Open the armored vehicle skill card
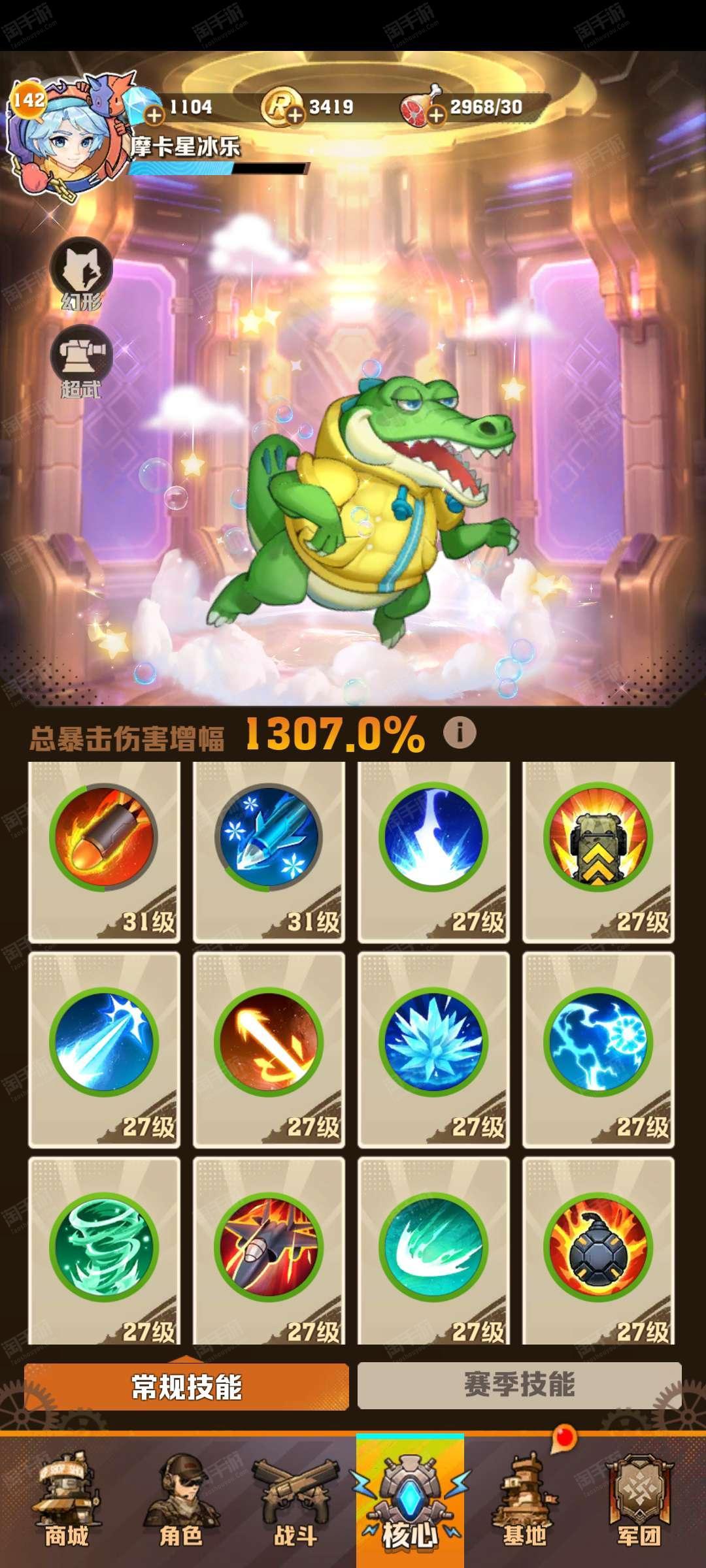The image size is (706, 1568). 599,852
